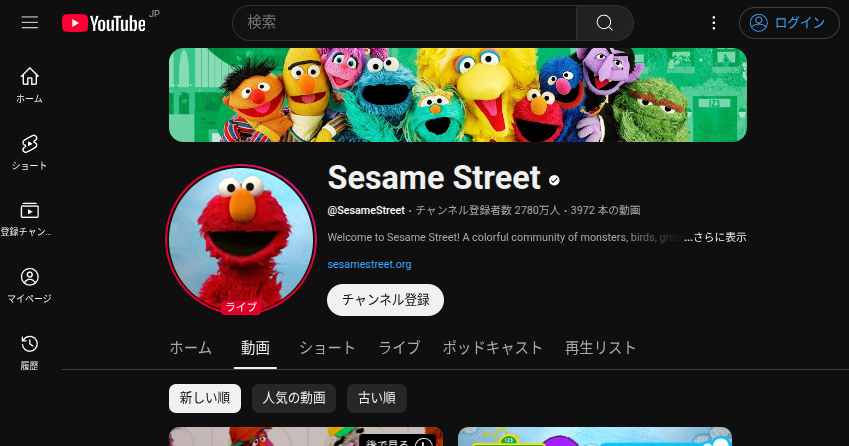This screenshot has height=446, width=849.
Task: Open the sesamestreet.org link
Action: (369, 264)
